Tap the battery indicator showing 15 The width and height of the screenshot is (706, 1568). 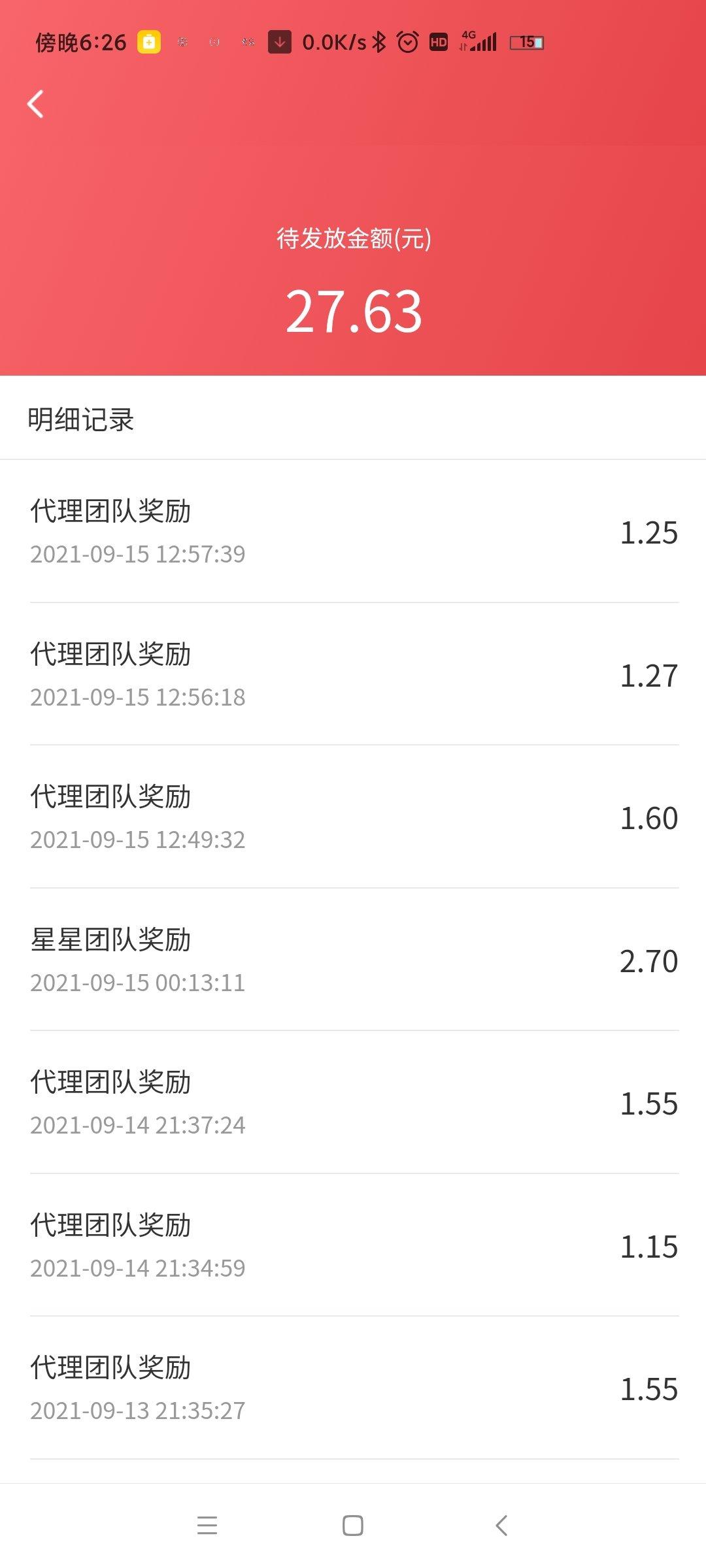tap(527, 42)
